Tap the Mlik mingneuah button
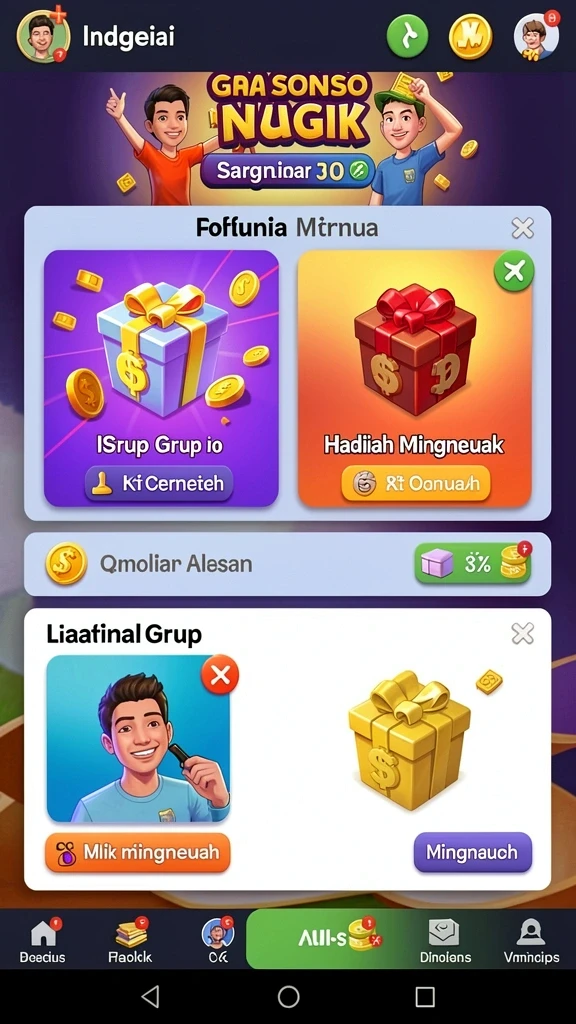The width and height of the screenshot is (576, 1024). click(138, 852)
